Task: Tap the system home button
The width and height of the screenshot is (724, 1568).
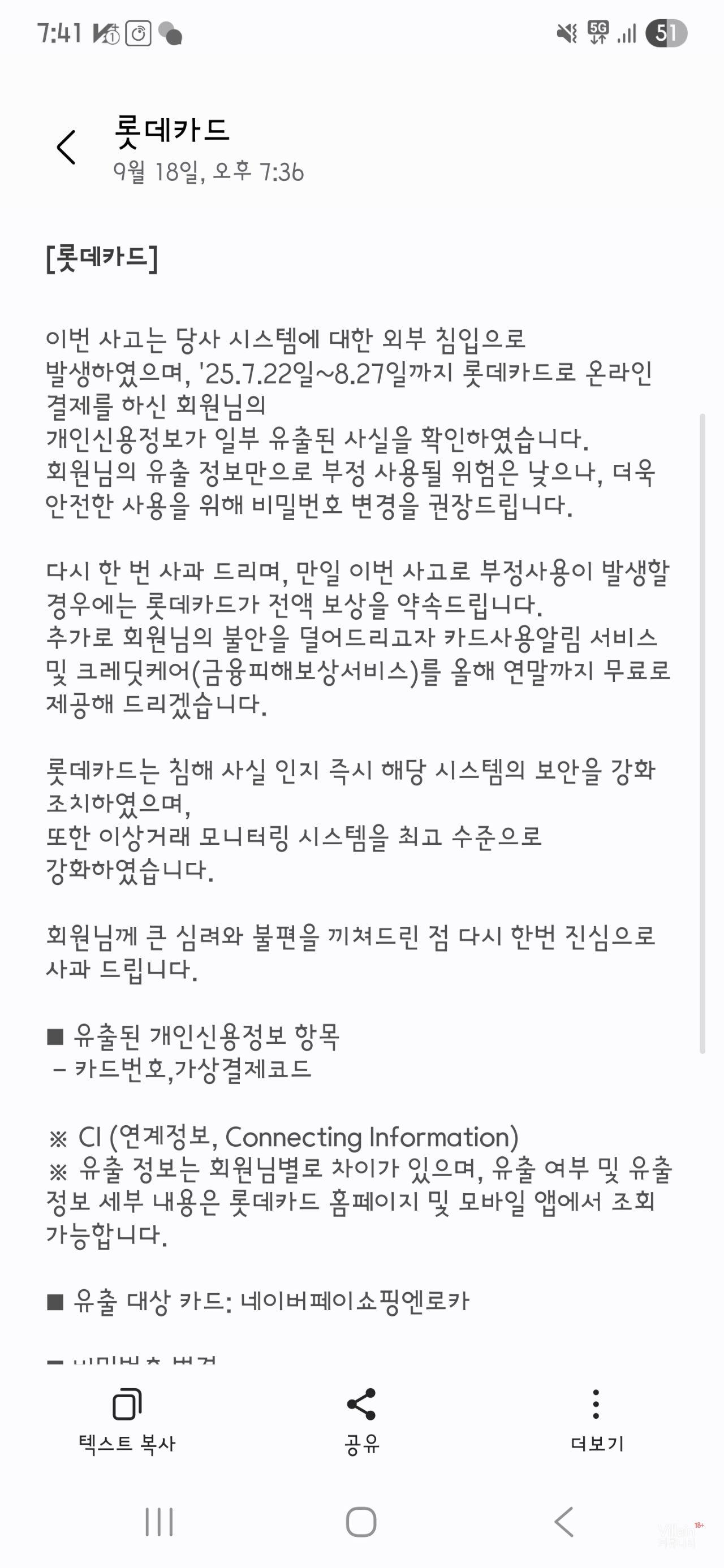Action: point(361,1522)
